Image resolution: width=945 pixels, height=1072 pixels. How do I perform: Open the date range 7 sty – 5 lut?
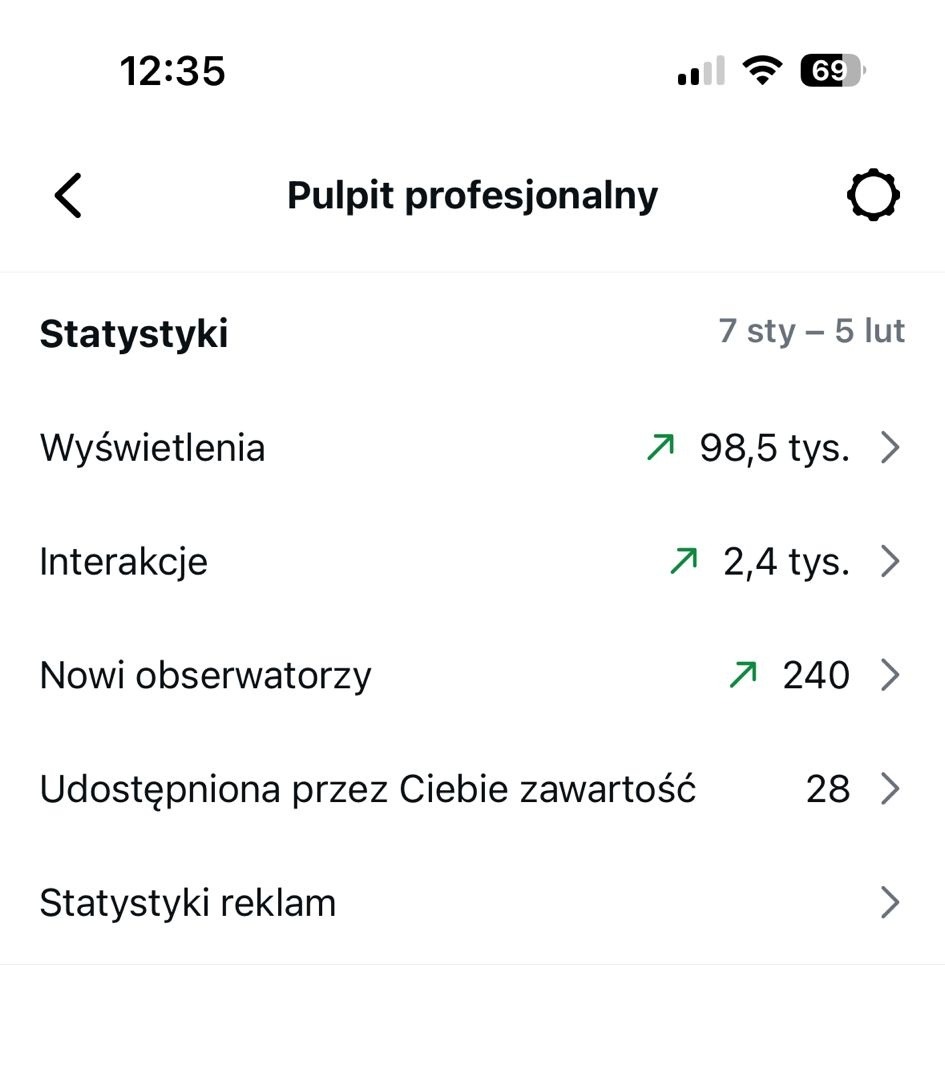click(812, 330)
